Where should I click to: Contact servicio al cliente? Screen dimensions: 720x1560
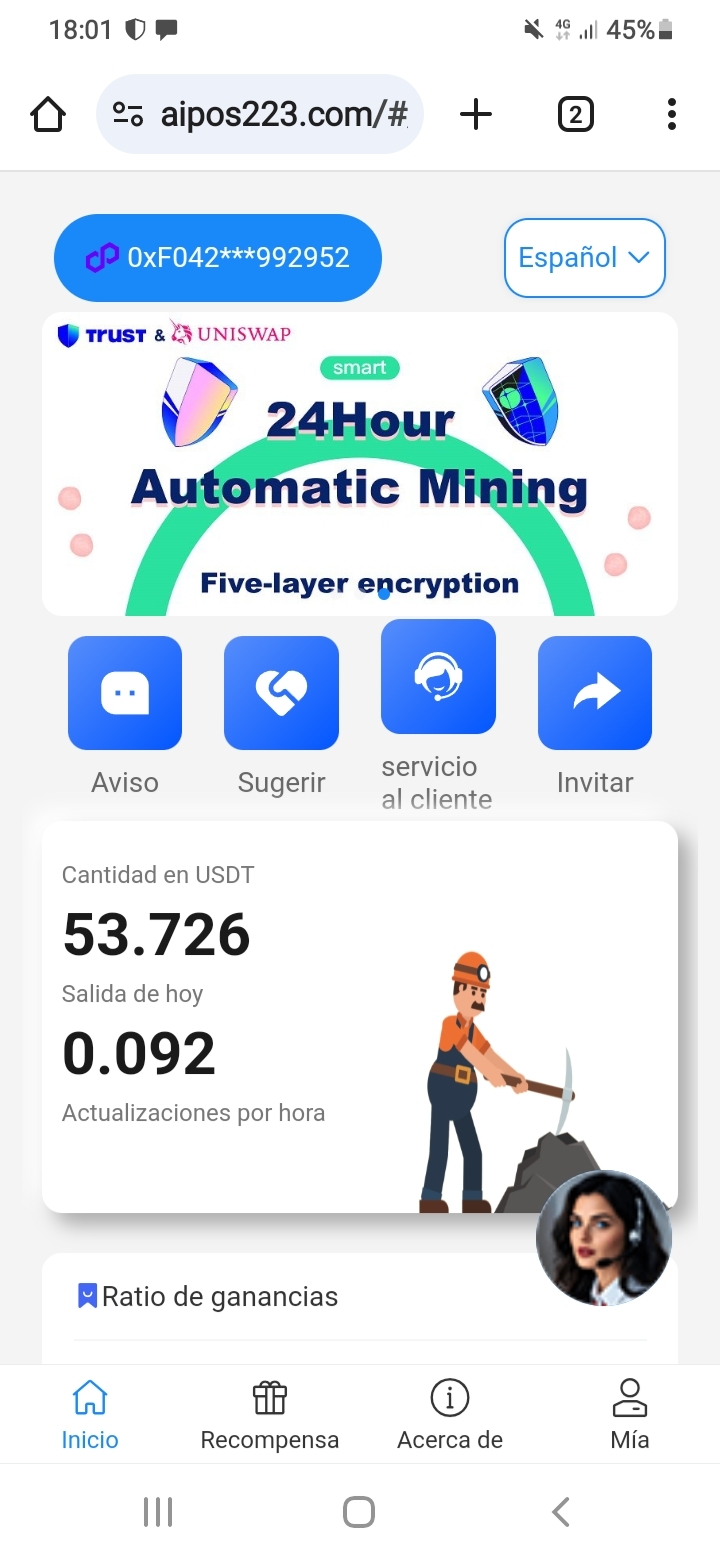[x=438, y=677]
